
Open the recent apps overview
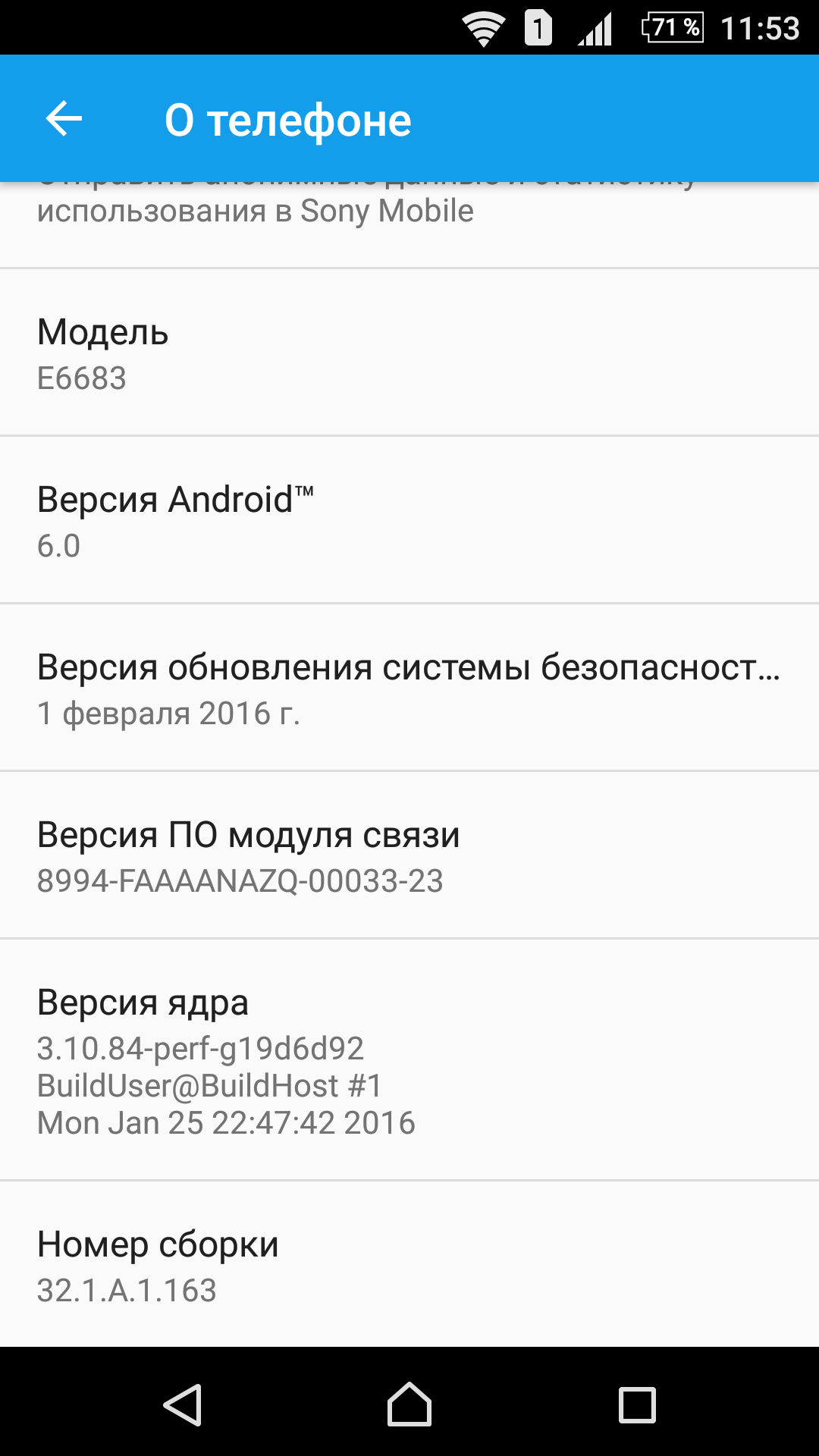637,1404
